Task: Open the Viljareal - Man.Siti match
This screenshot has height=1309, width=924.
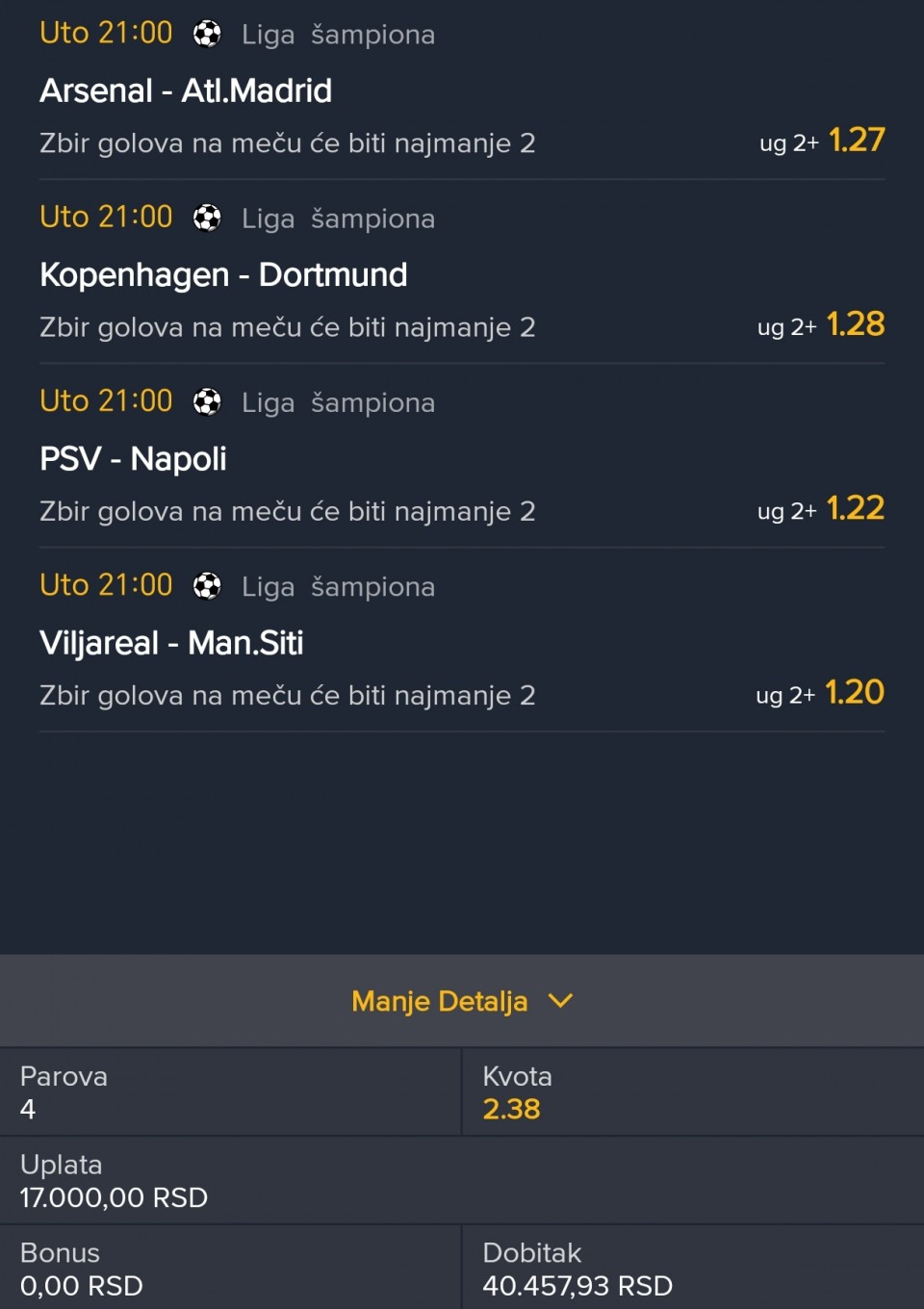Action: tap(171, 643)
